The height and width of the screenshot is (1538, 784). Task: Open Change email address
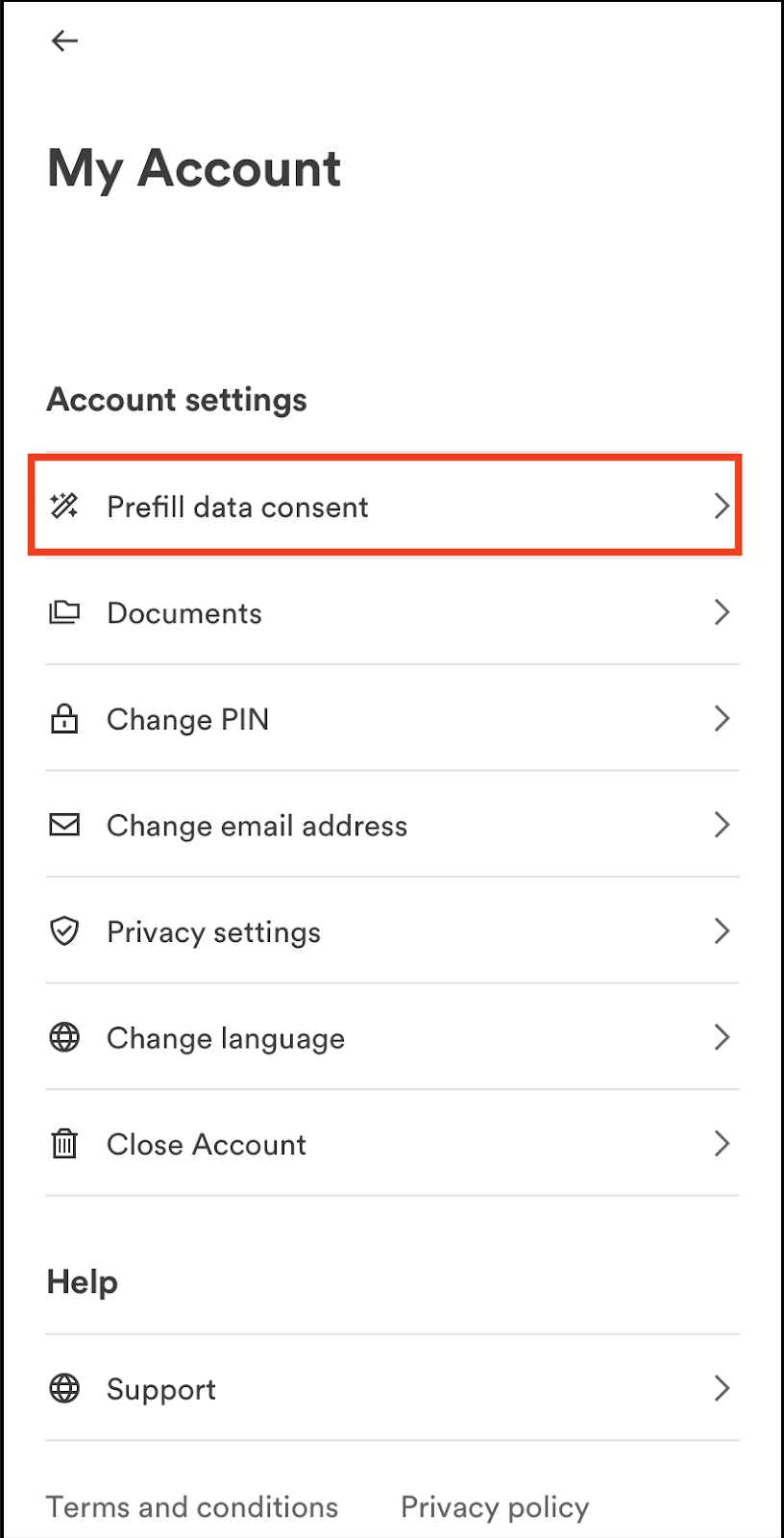click(392, 825)
